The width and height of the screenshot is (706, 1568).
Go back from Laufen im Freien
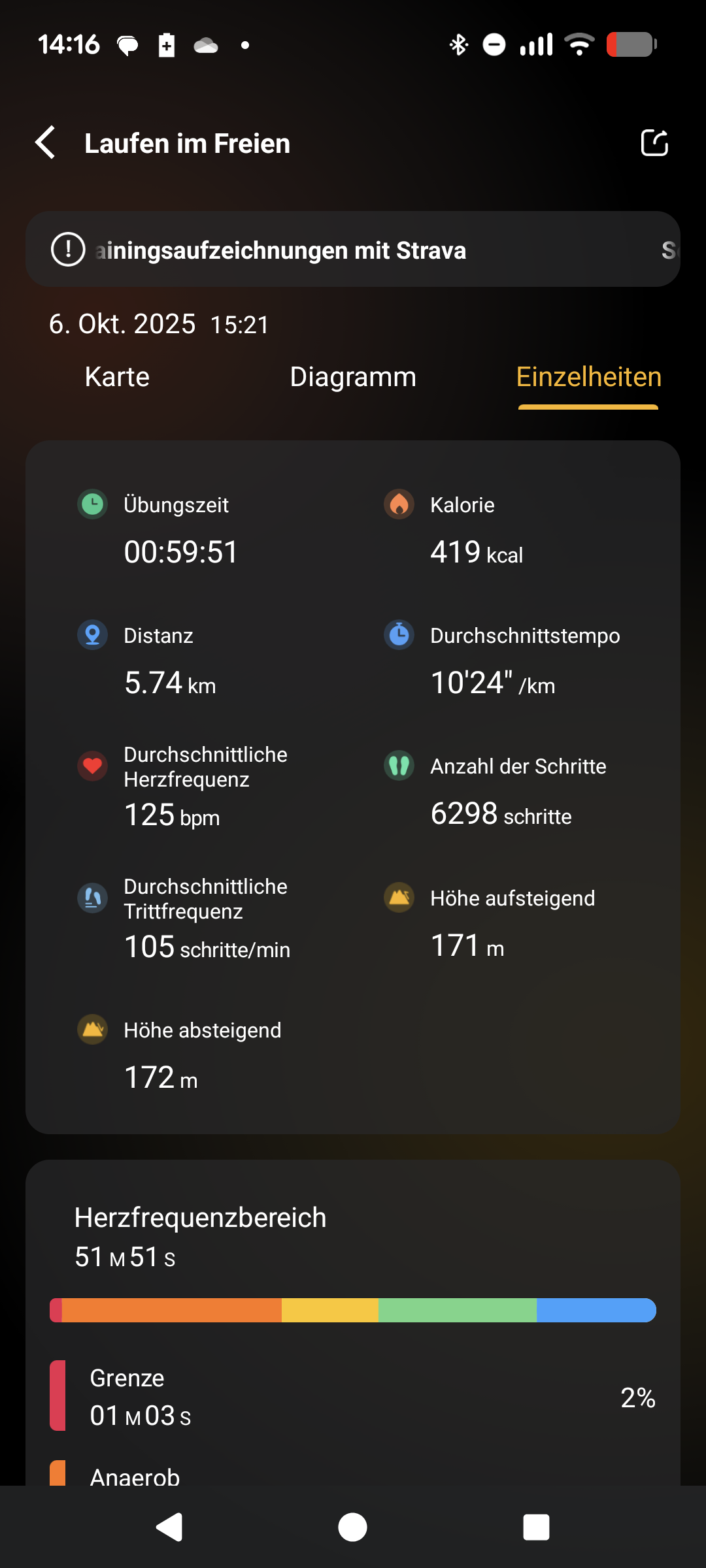46,142
